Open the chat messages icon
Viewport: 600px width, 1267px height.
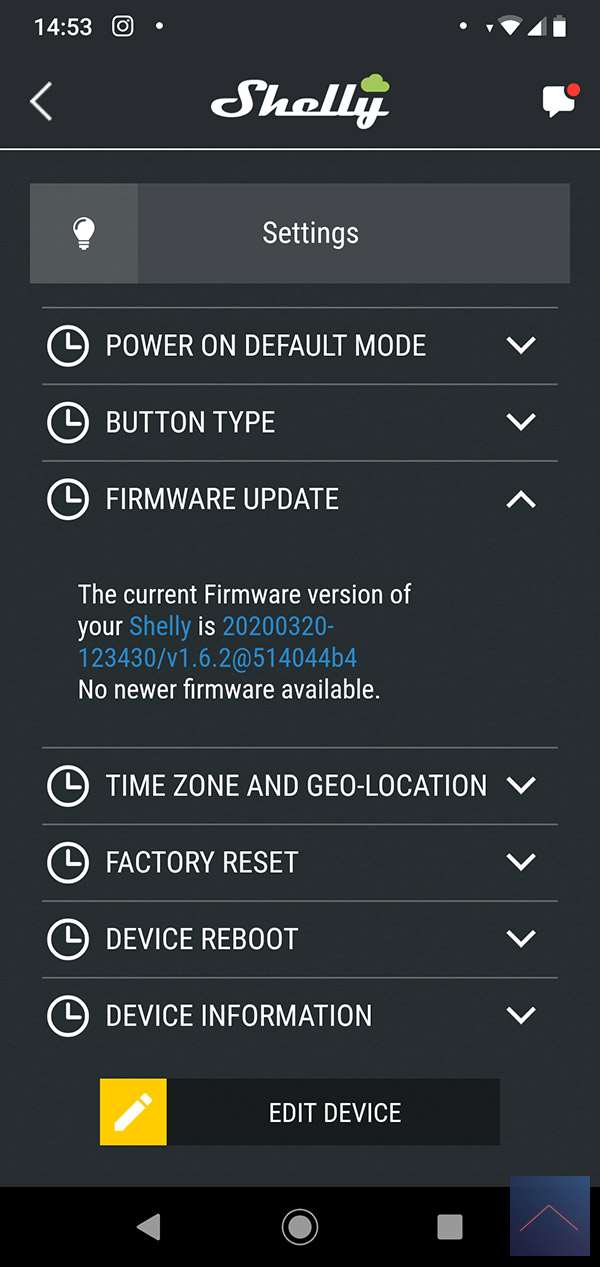559,101
